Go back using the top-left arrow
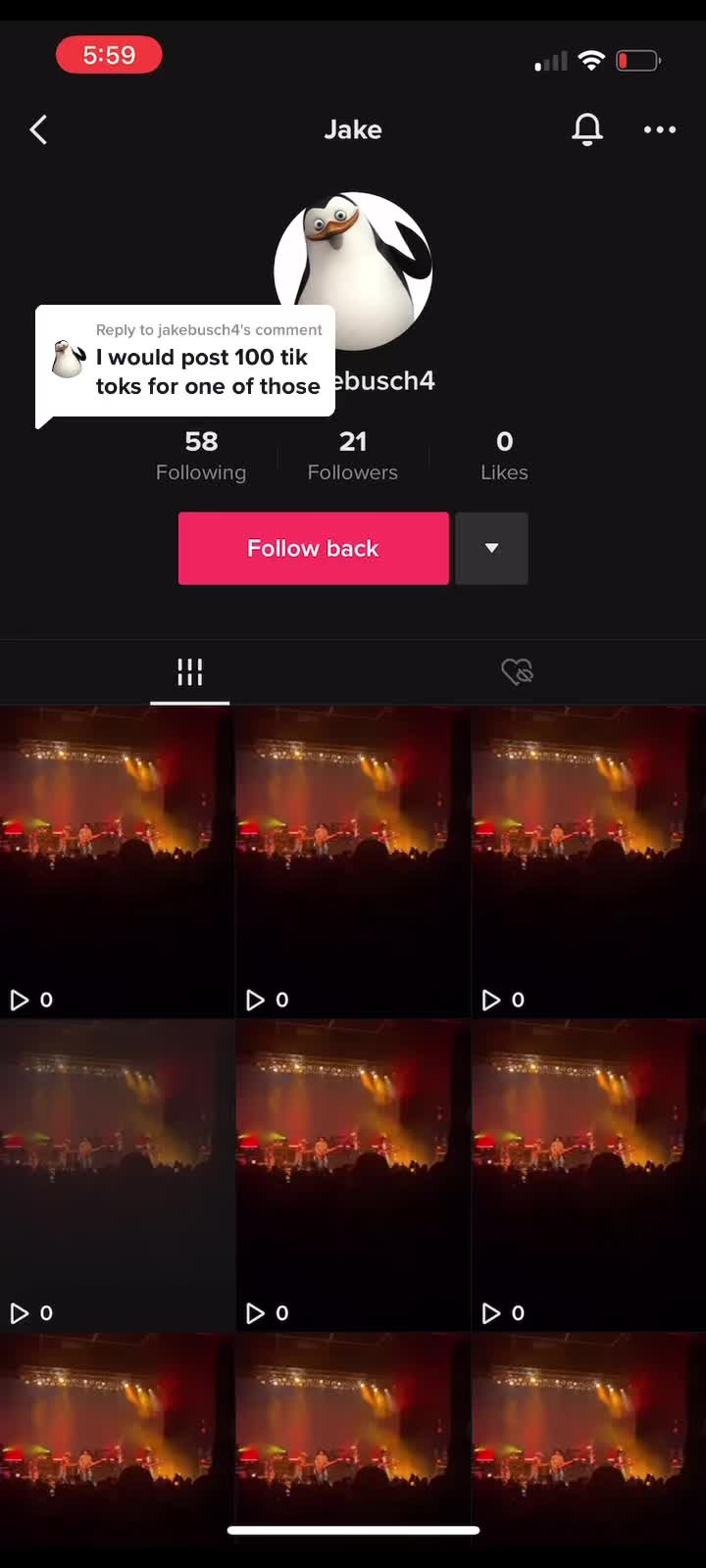The height and width of the screenshot is (1568, 706). click(x=39, y=129)
